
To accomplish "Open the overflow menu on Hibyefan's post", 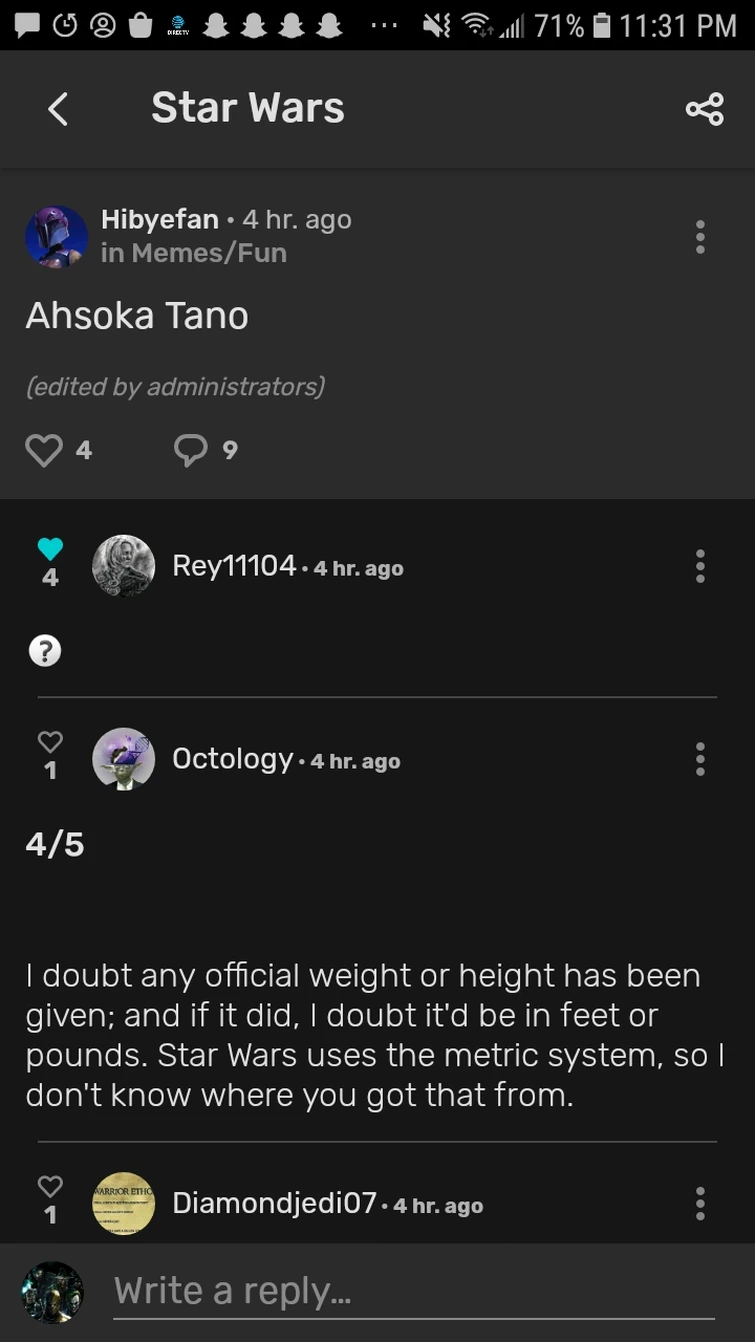I will 700,236.
